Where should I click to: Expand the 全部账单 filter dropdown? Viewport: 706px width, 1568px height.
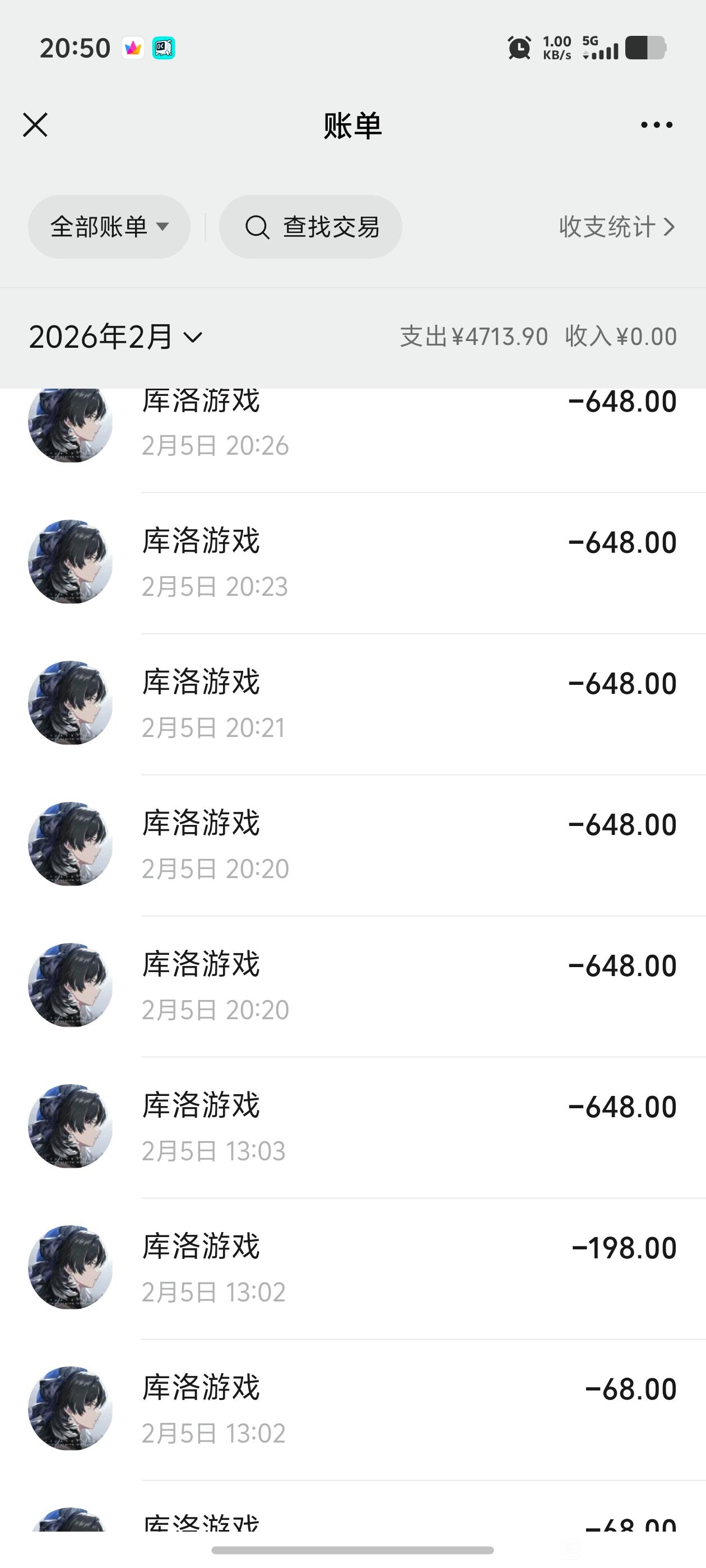click(109, 227)
